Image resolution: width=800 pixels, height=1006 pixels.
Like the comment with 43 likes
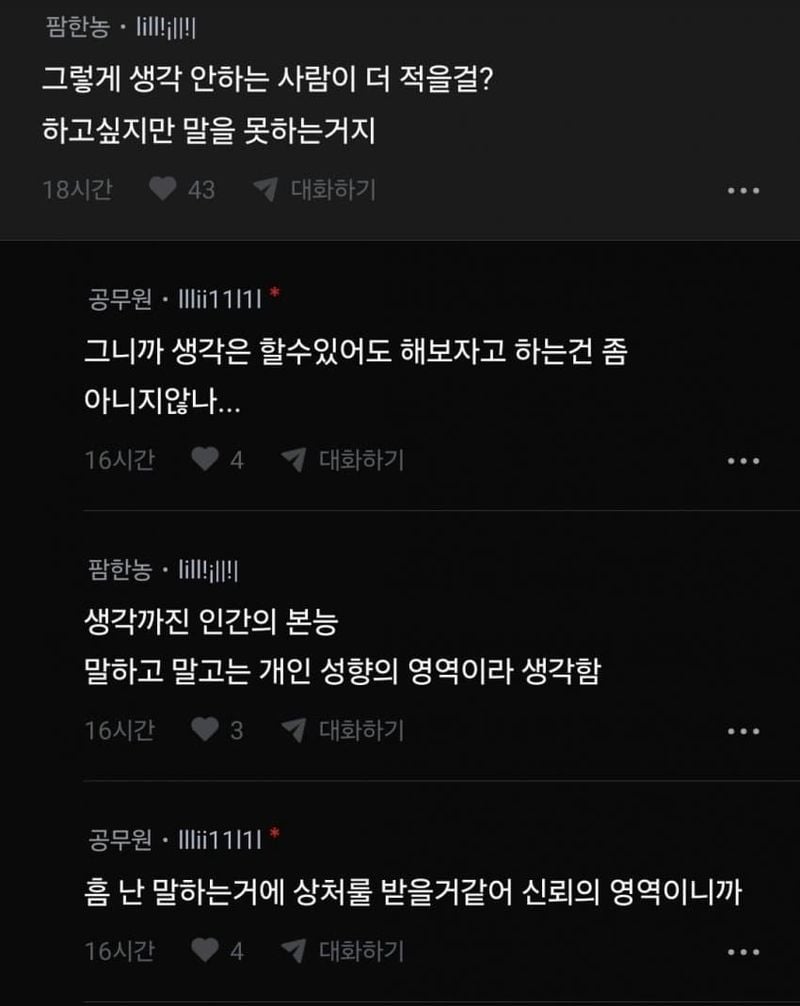162,189
